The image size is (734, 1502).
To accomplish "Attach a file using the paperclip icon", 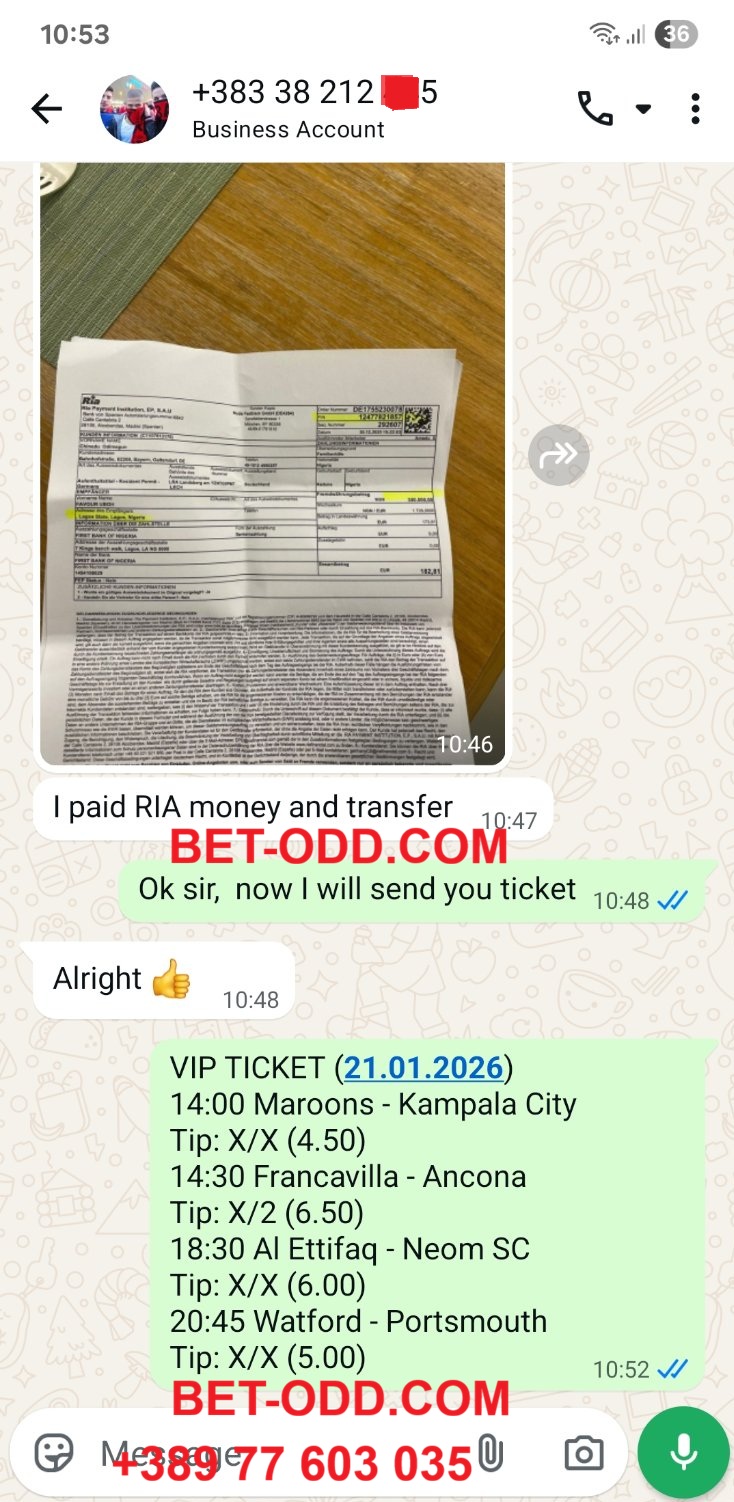I will (x=491, y=1452).
